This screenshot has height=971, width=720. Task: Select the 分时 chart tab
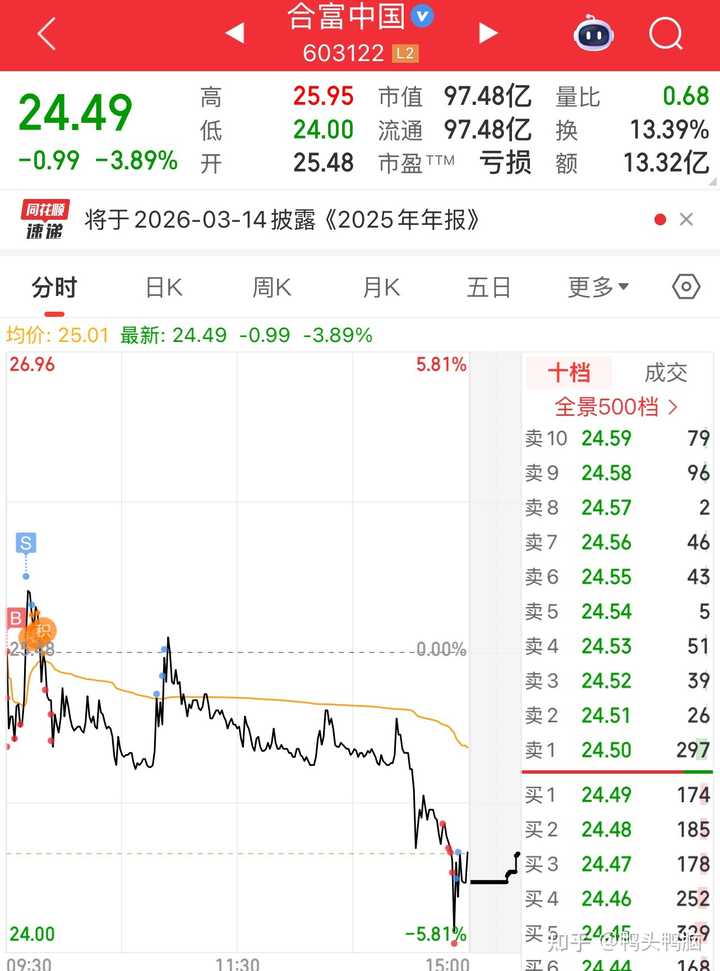point(54,288)
